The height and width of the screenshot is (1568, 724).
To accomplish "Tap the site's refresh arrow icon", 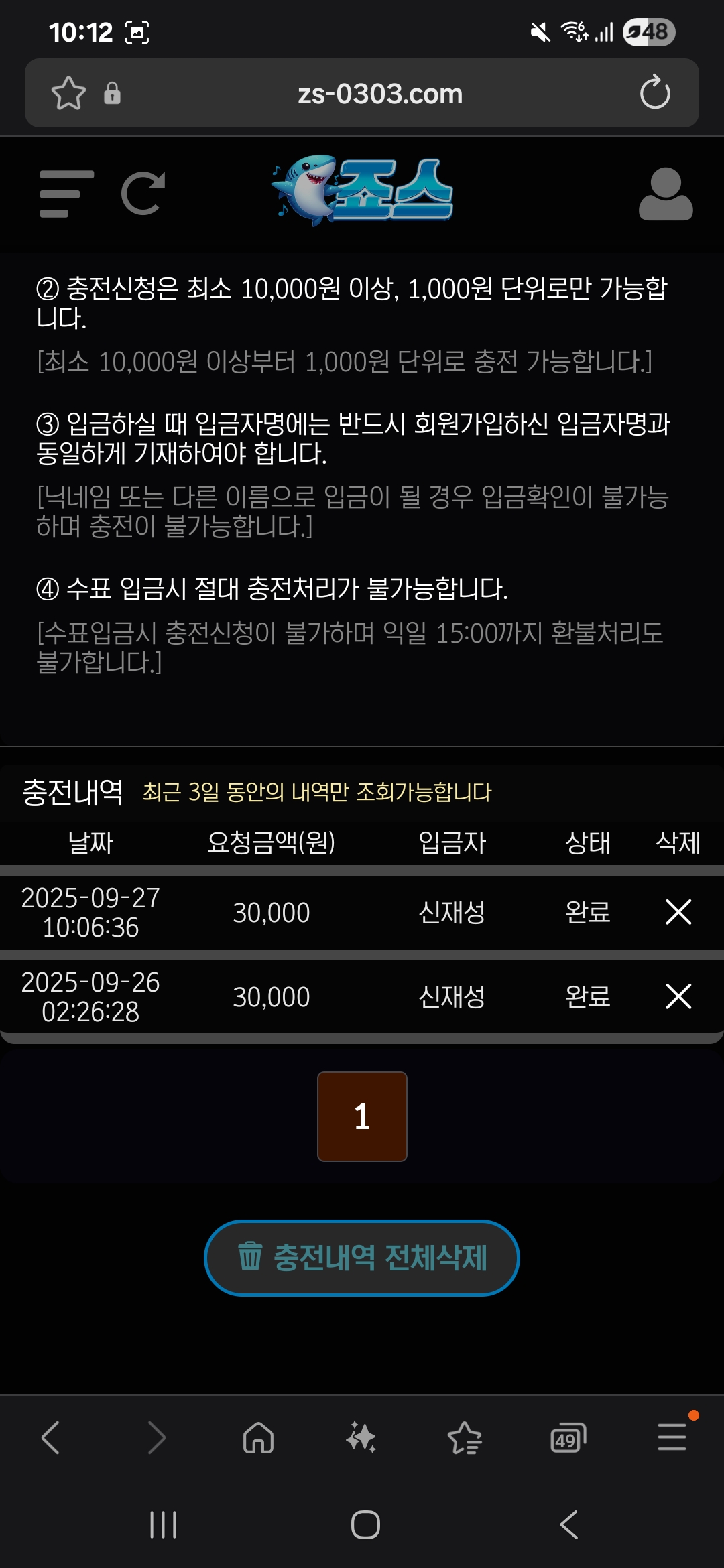I will click(x=143, y=194).
